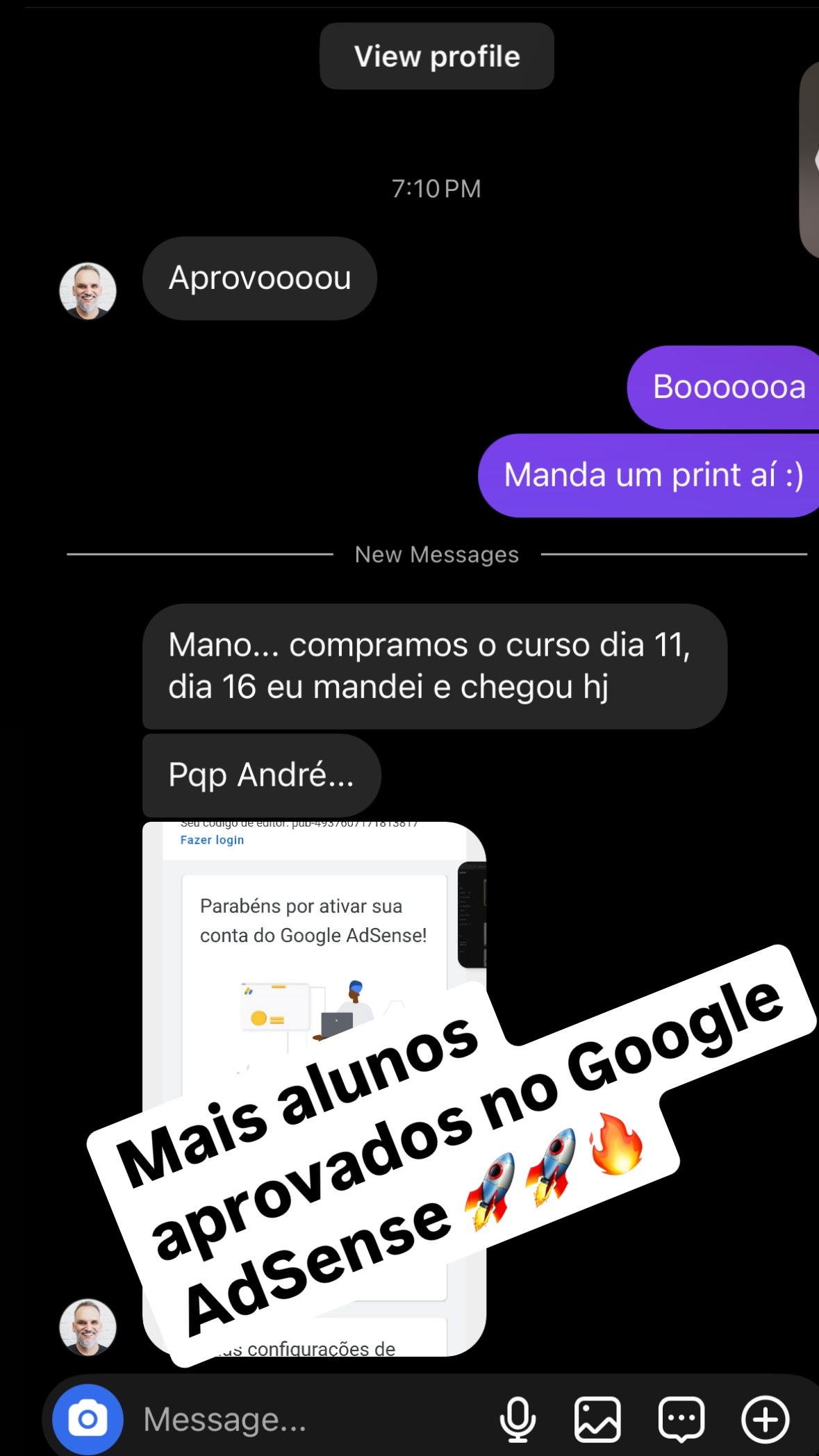
Task: Tap the sender's avatar beside Aprovoooou
Action: 88,291
